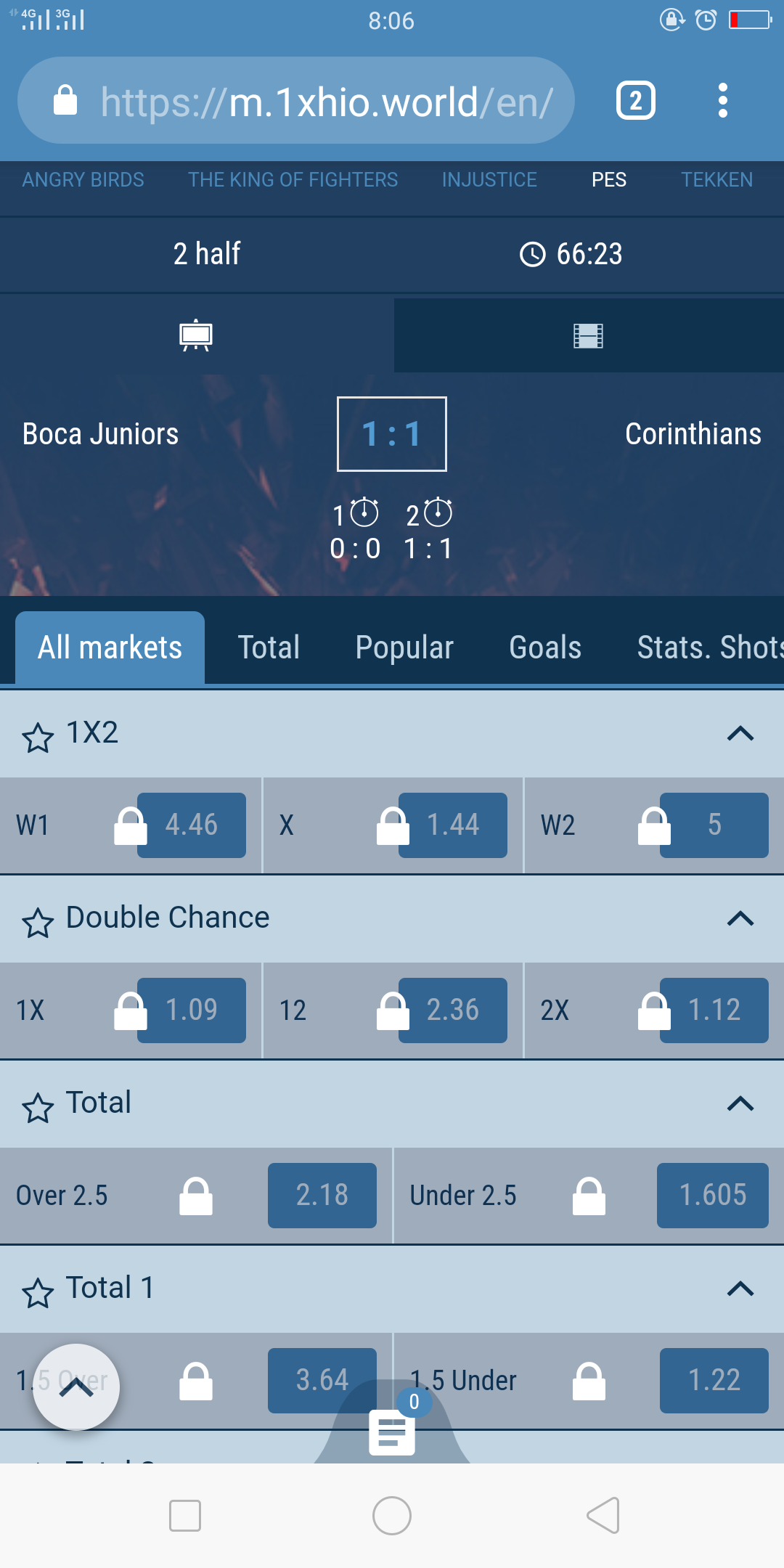
Task: Pick the draw X at 1.44
Action: [x=452, y=825]
